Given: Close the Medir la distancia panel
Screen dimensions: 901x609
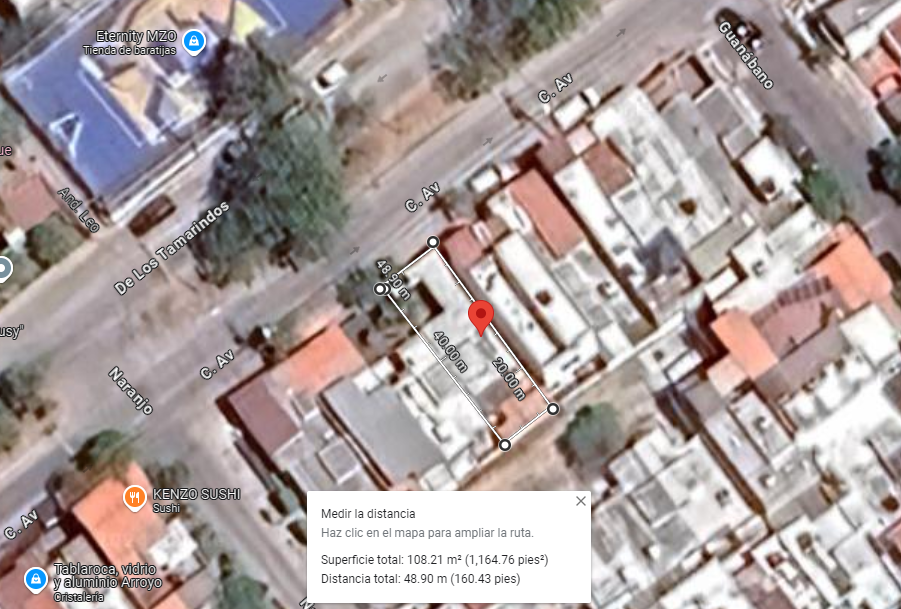Looking at the screenshot, I should pyautogui.click(x=580, y=501).
